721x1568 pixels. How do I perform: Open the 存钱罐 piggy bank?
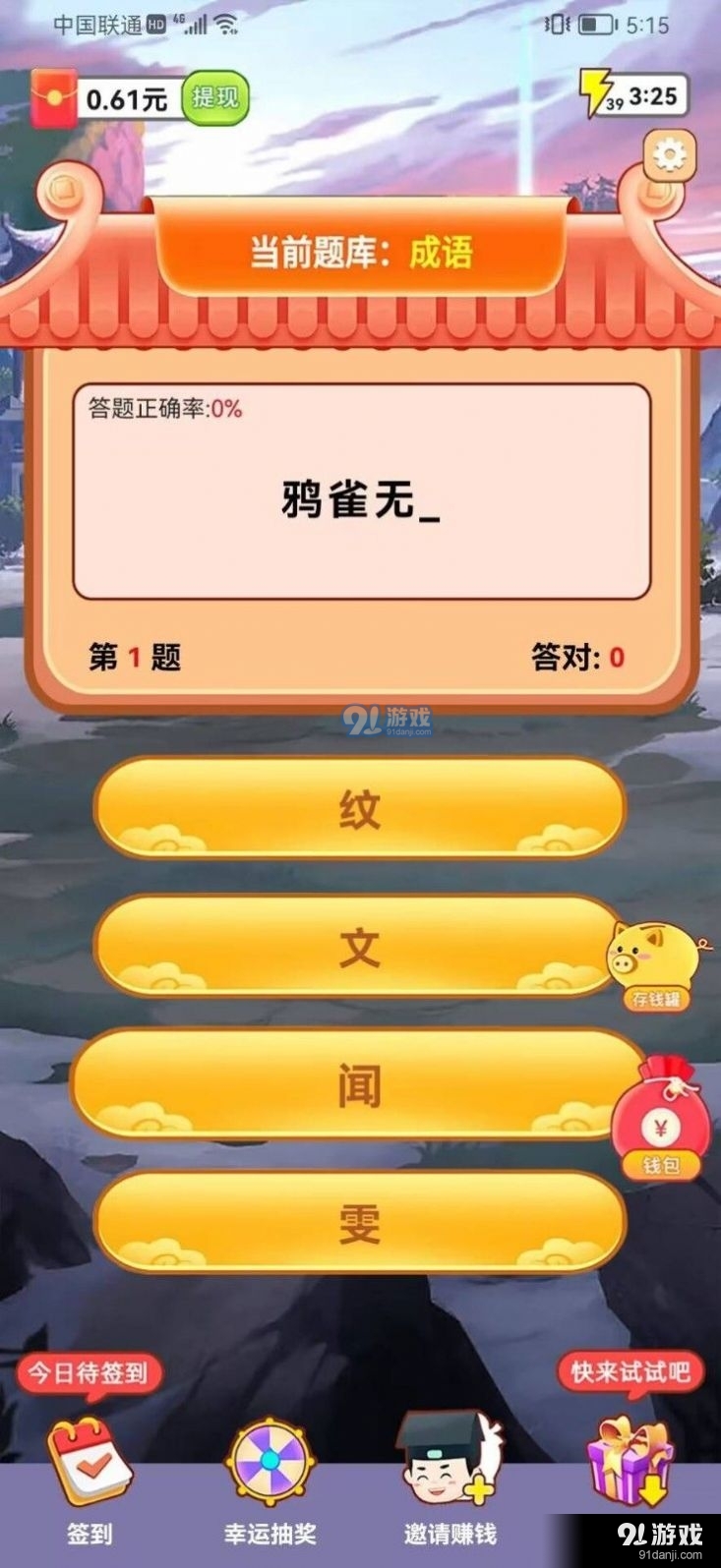point(657,965)
